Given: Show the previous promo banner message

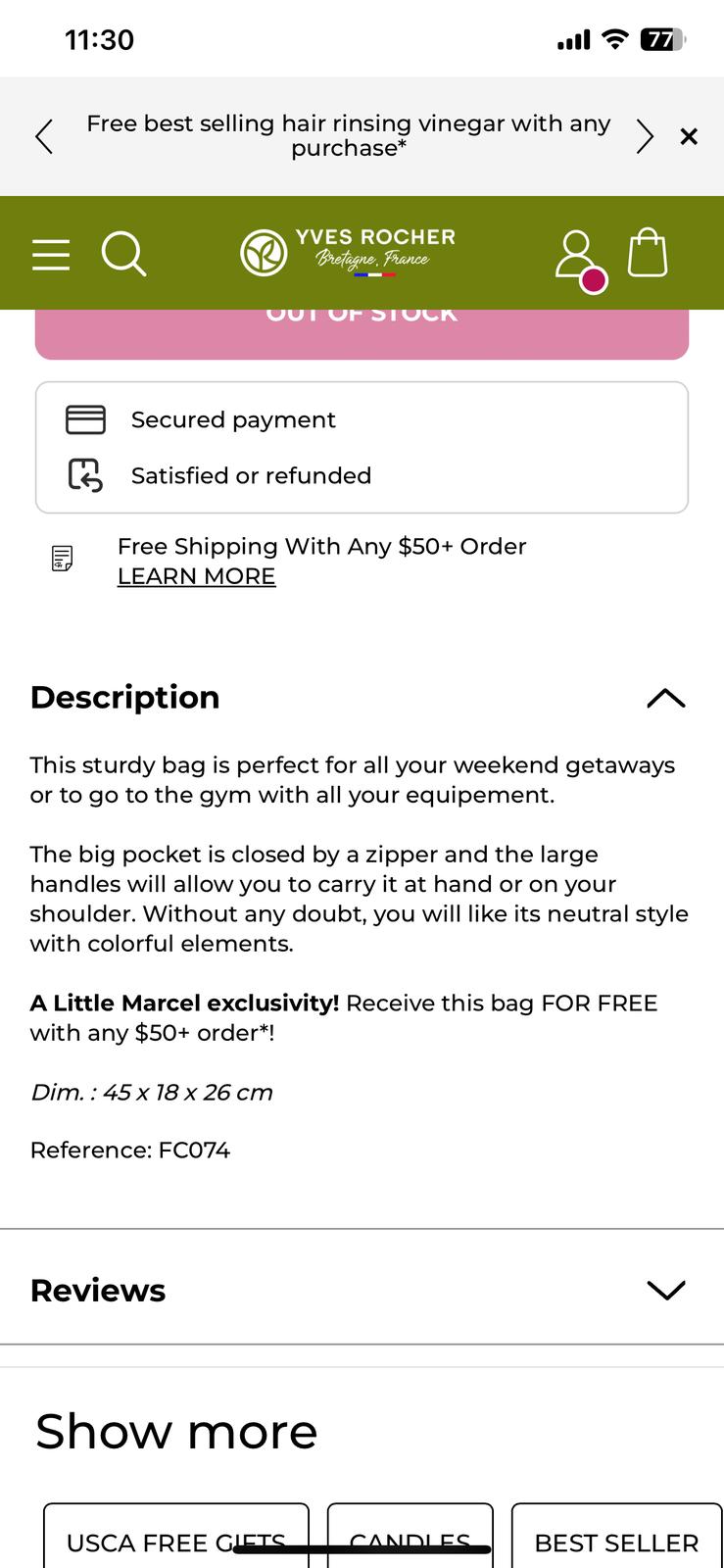Looking at the screenshot, I should pyautogui.click(x=44, y=136).
